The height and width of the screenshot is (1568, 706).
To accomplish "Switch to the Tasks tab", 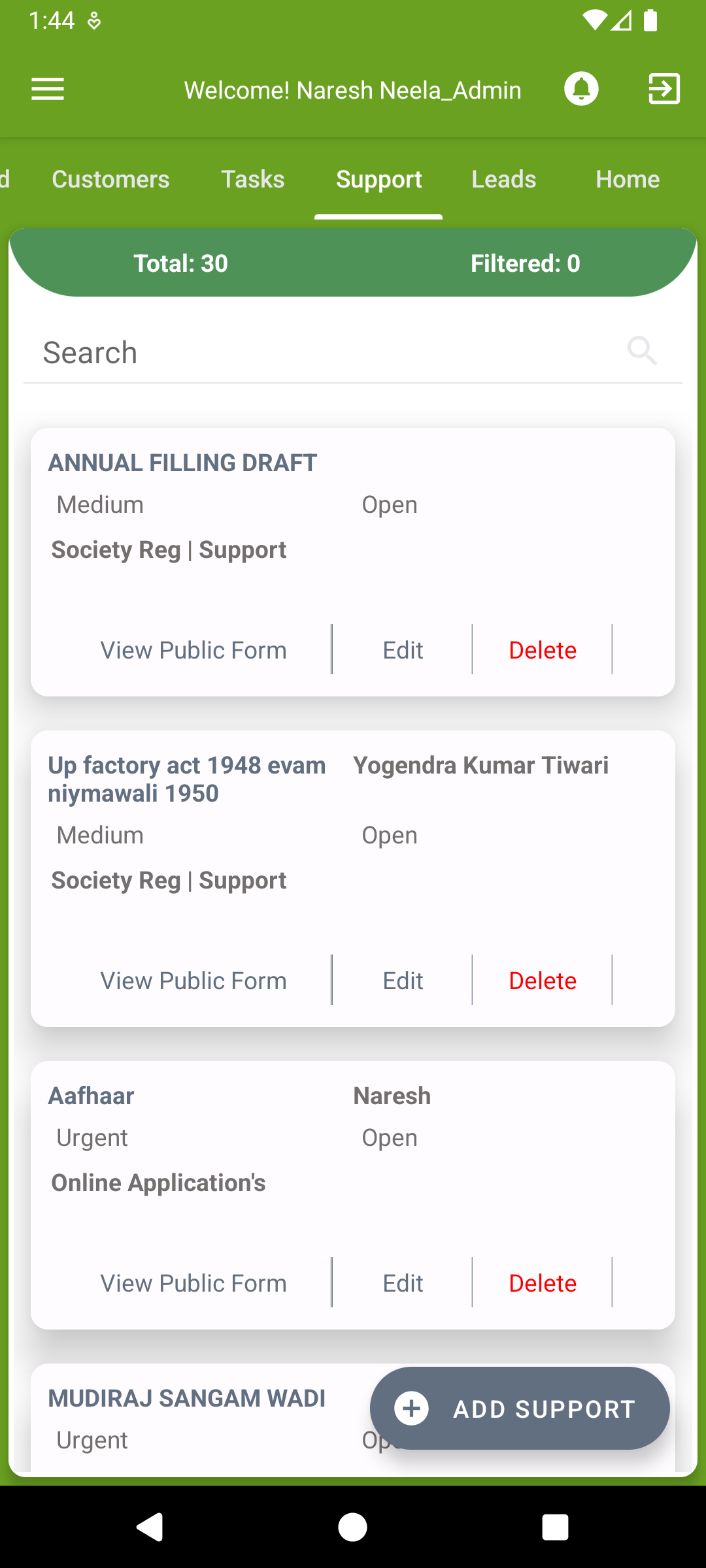I will 252,179.
